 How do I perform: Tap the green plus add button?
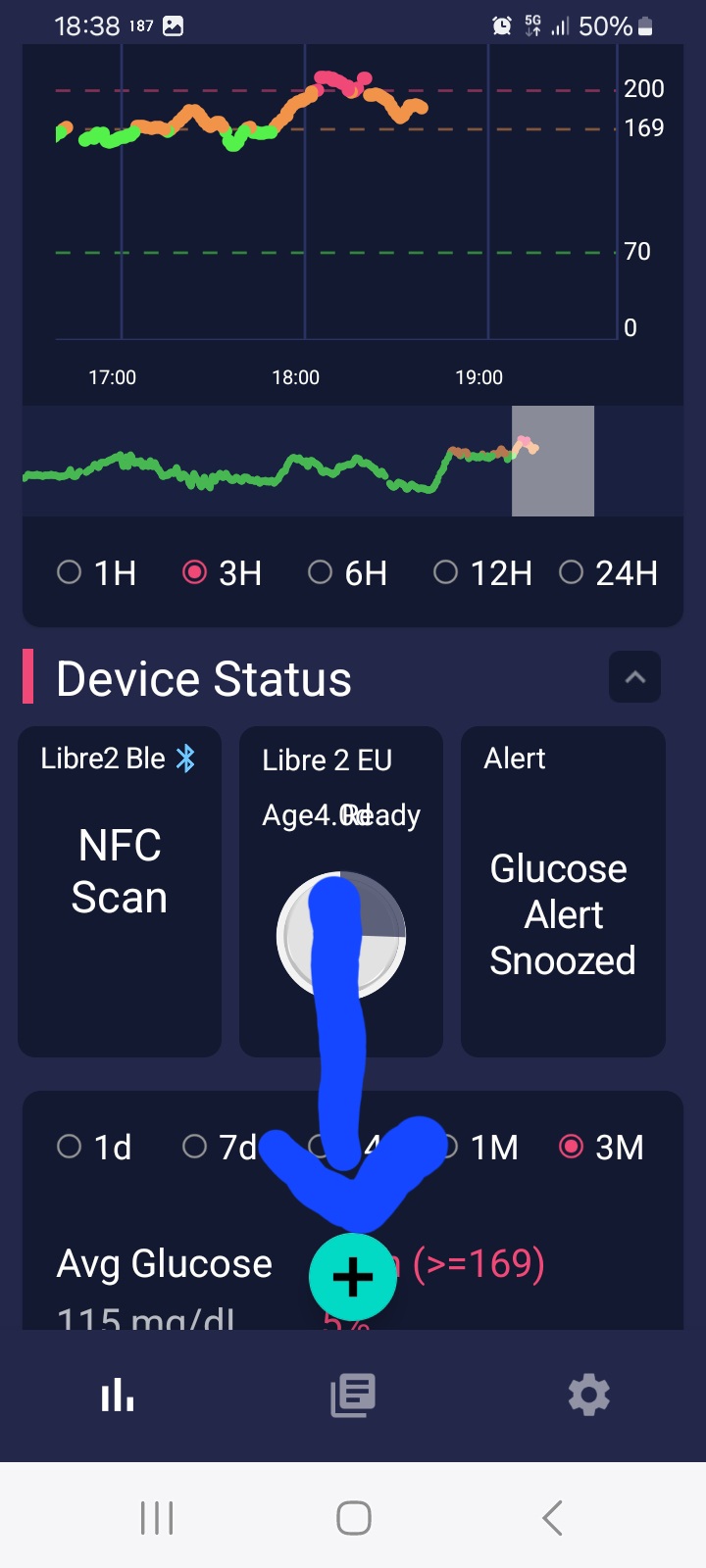pos(353,1277)
